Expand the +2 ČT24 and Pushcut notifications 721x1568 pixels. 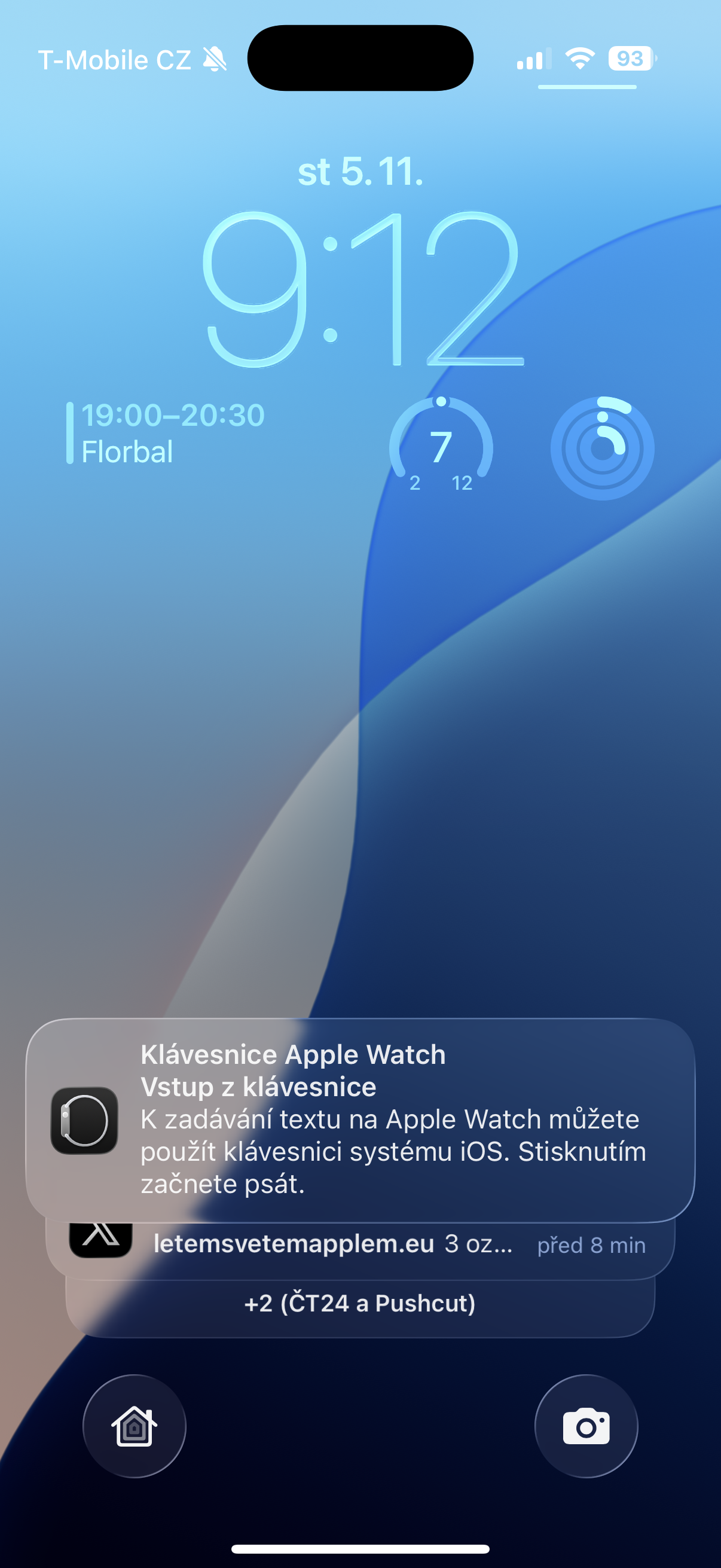360,1304
